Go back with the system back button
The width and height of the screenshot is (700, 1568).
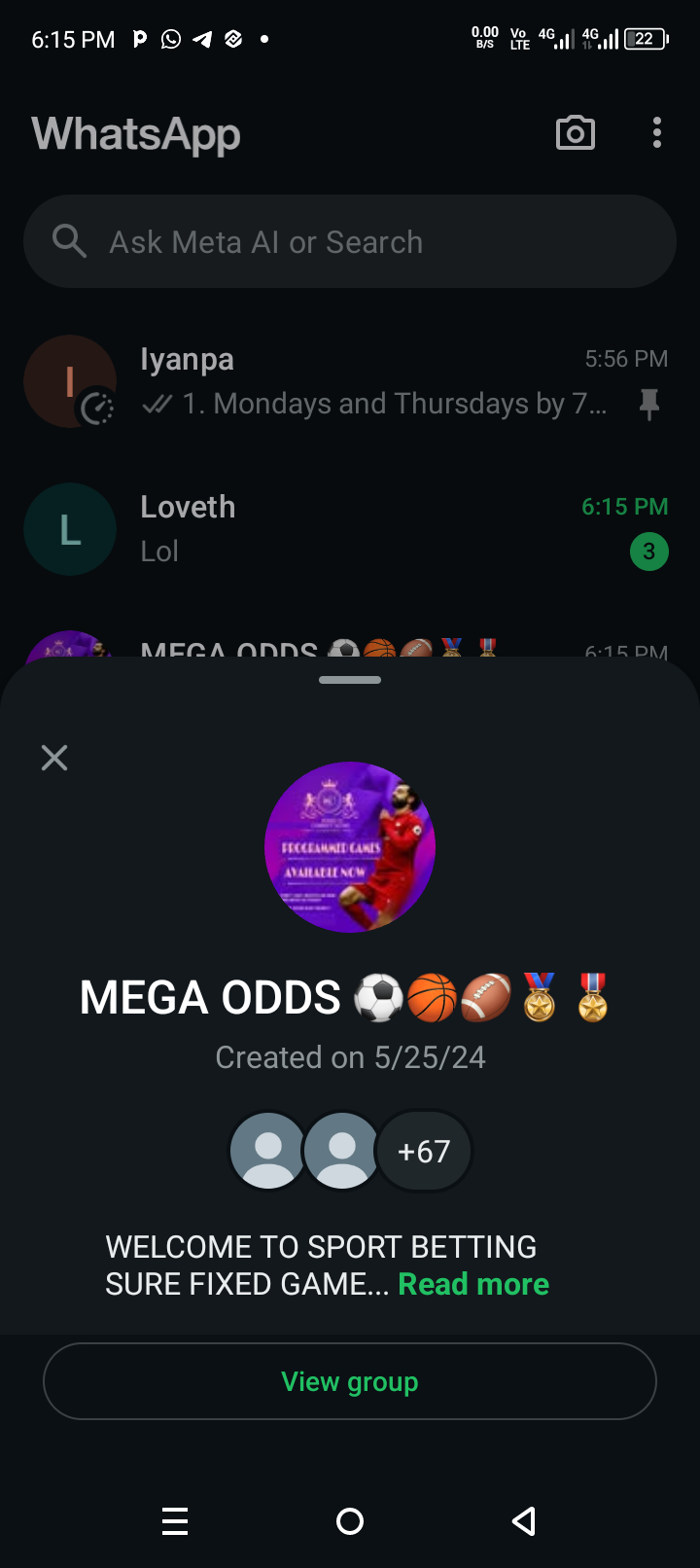(524, 1521)
